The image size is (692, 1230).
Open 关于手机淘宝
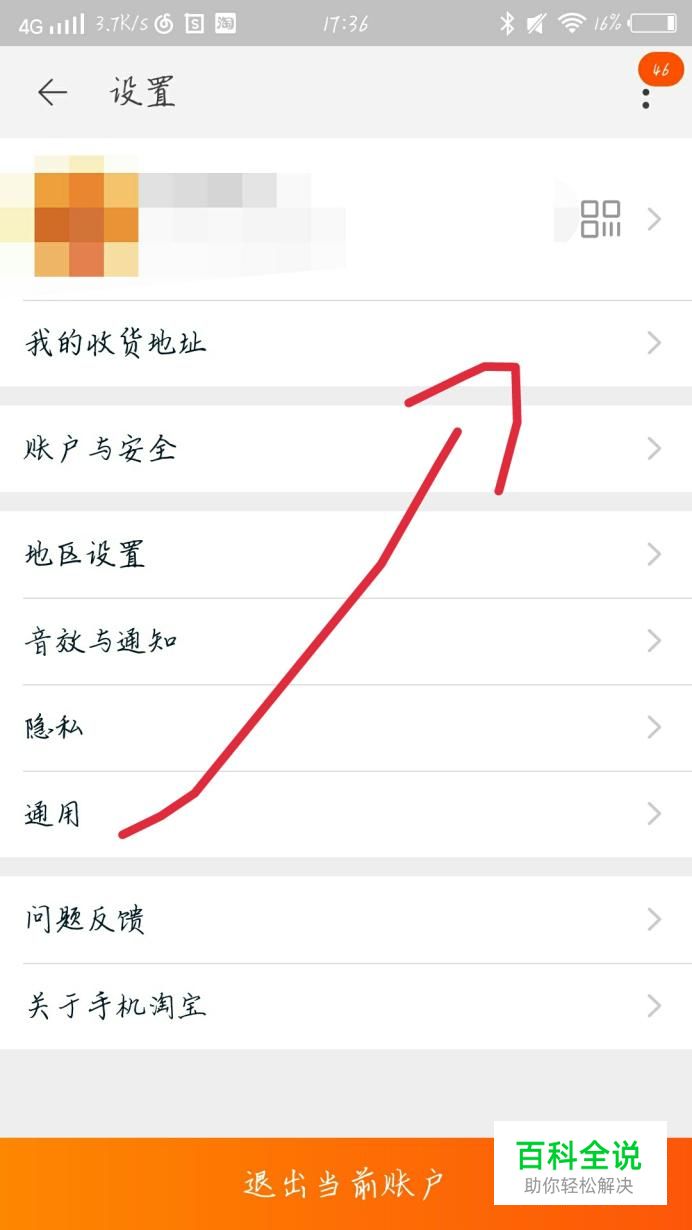[346, 1006]
